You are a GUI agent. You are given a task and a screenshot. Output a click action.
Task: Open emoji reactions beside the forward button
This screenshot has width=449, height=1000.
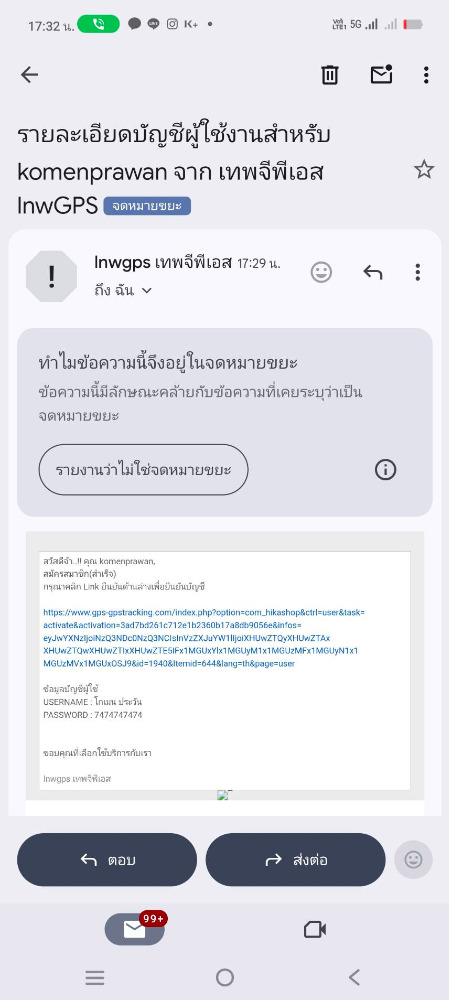pos(413,860)
